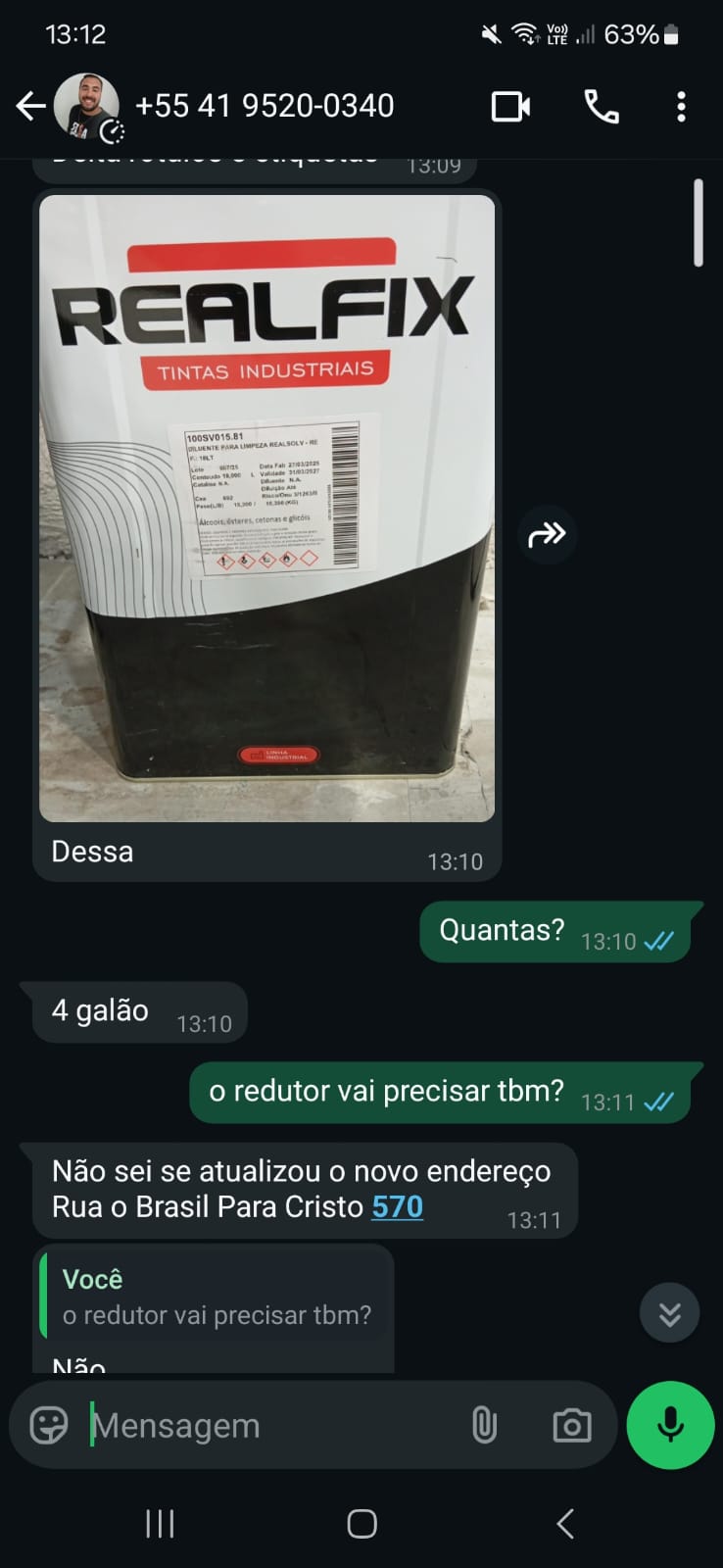Start a video call

pyautogui.click(x=510, y=106)
